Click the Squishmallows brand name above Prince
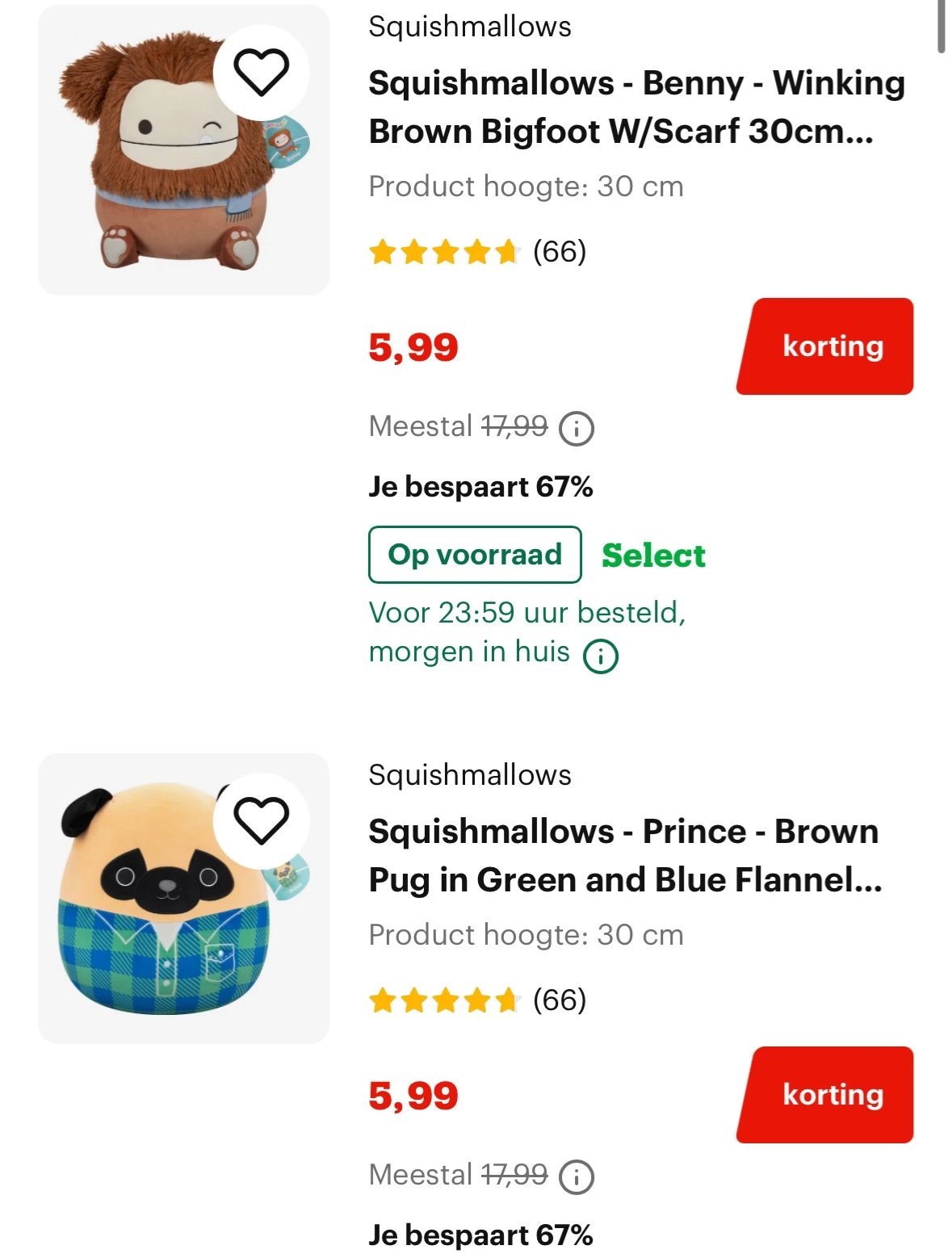 468,774
